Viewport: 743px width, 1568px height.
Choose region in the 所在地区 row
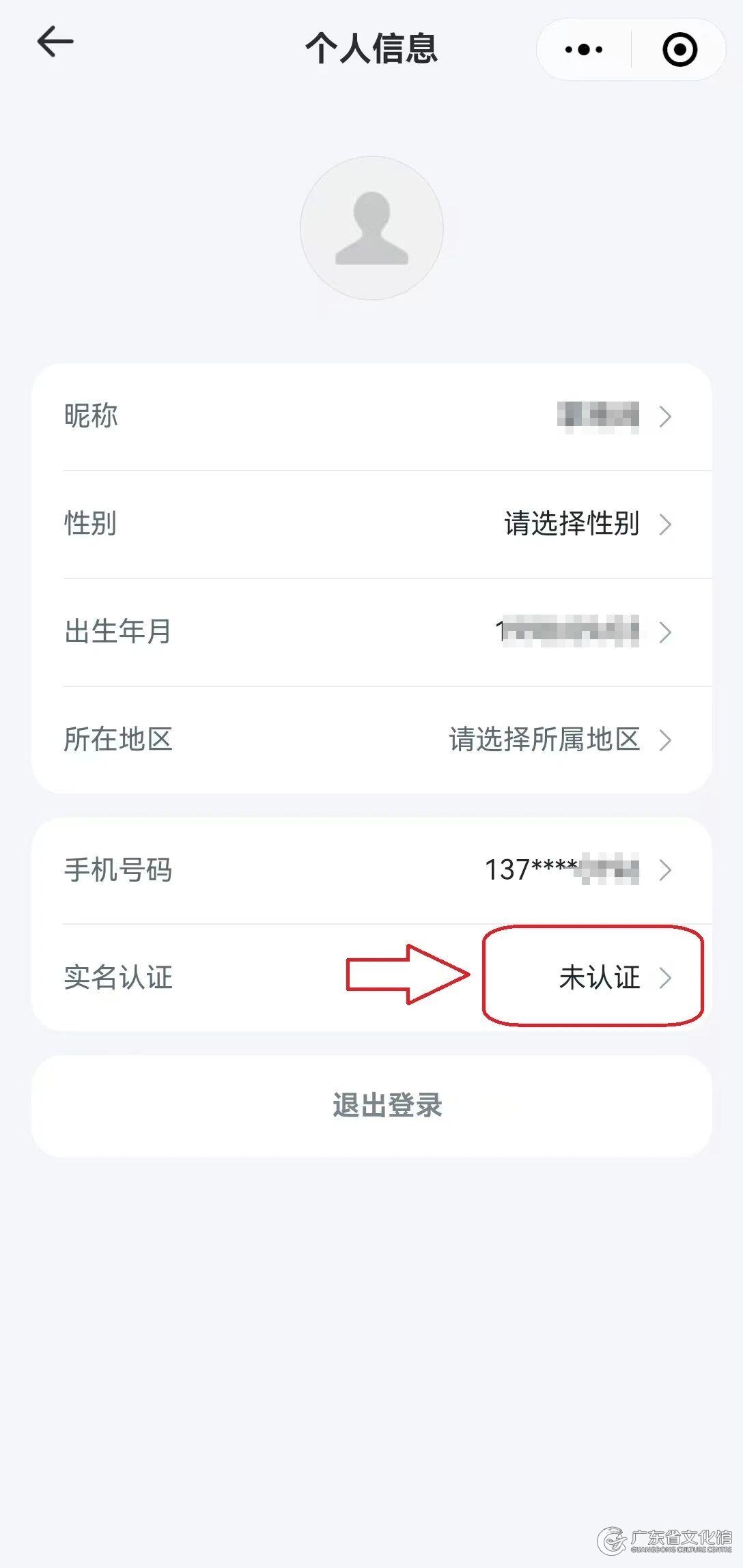click(x=371, y=740)
